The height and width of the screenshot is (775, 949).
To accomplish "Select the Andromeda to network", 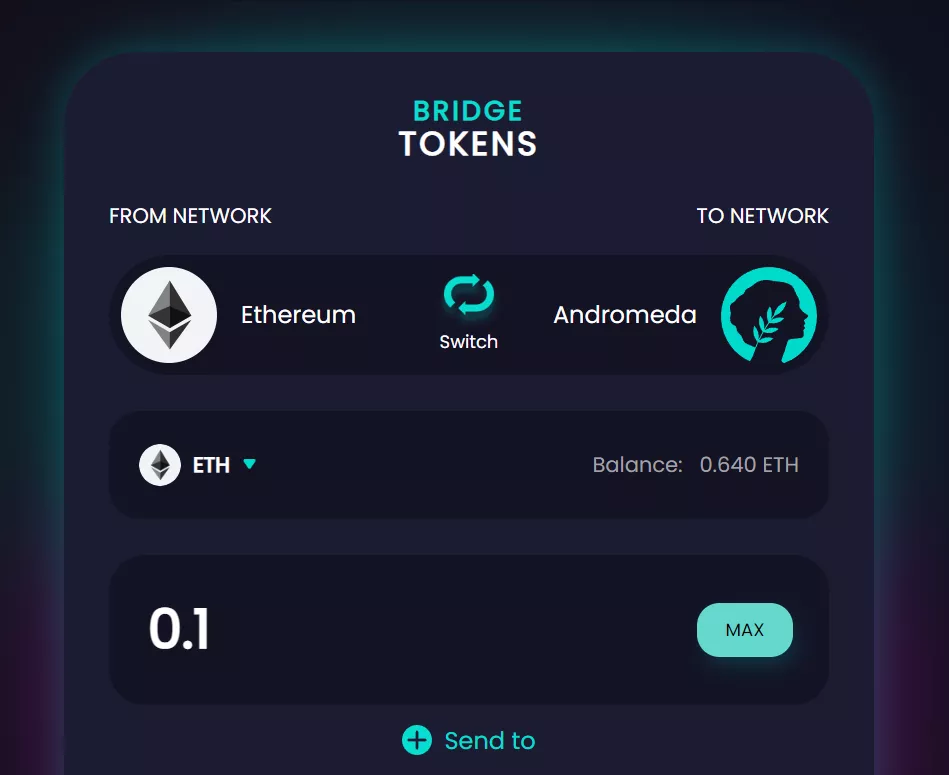I will pos(685,315).
